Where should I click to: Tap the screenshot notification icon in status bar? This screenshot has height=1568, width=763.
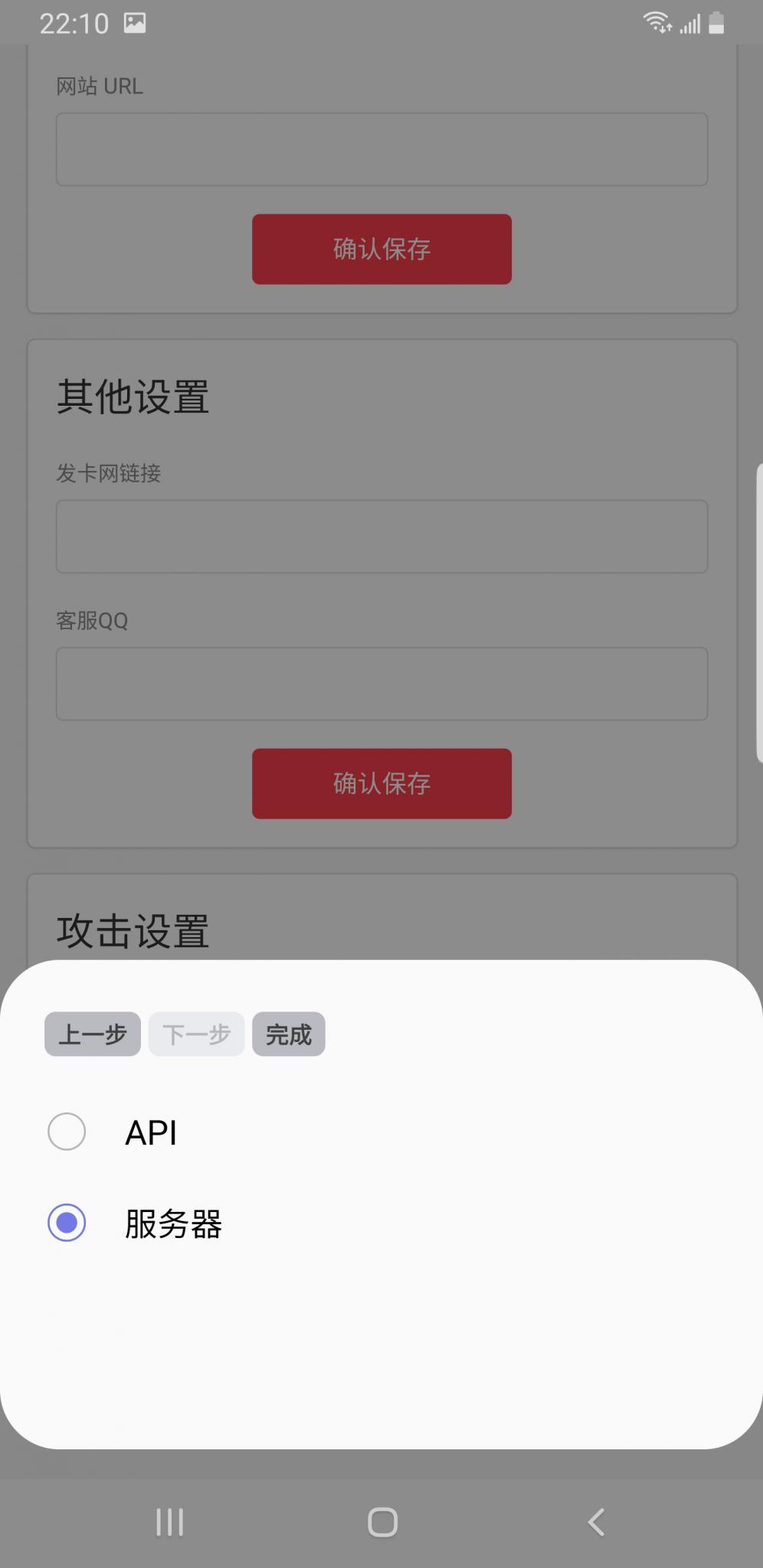point(135,22)
